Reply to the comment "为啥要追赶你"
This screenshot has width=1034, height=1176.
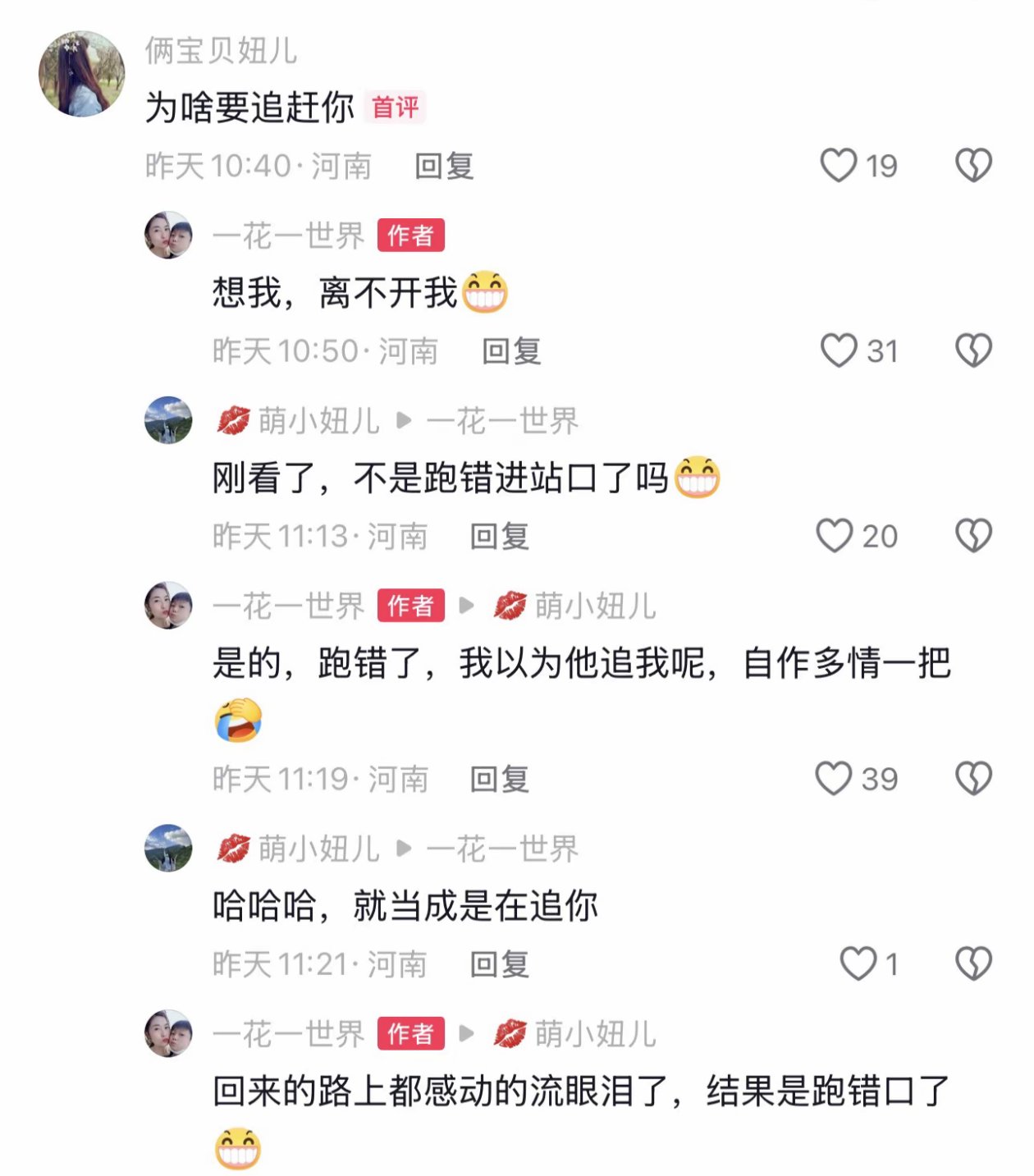(444, 167)
